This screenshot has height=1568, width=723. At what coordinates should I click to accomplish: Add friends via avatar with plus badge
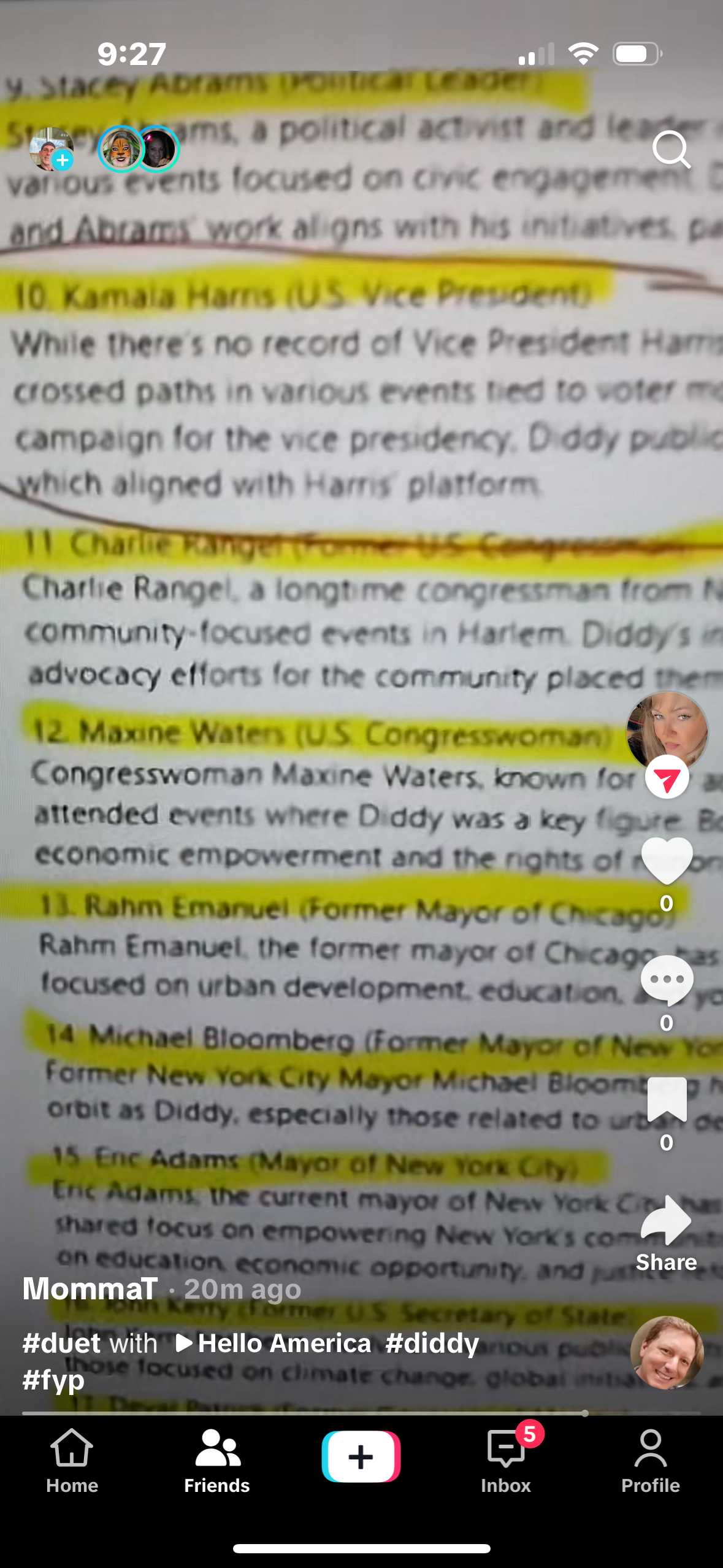click(52, 149)
